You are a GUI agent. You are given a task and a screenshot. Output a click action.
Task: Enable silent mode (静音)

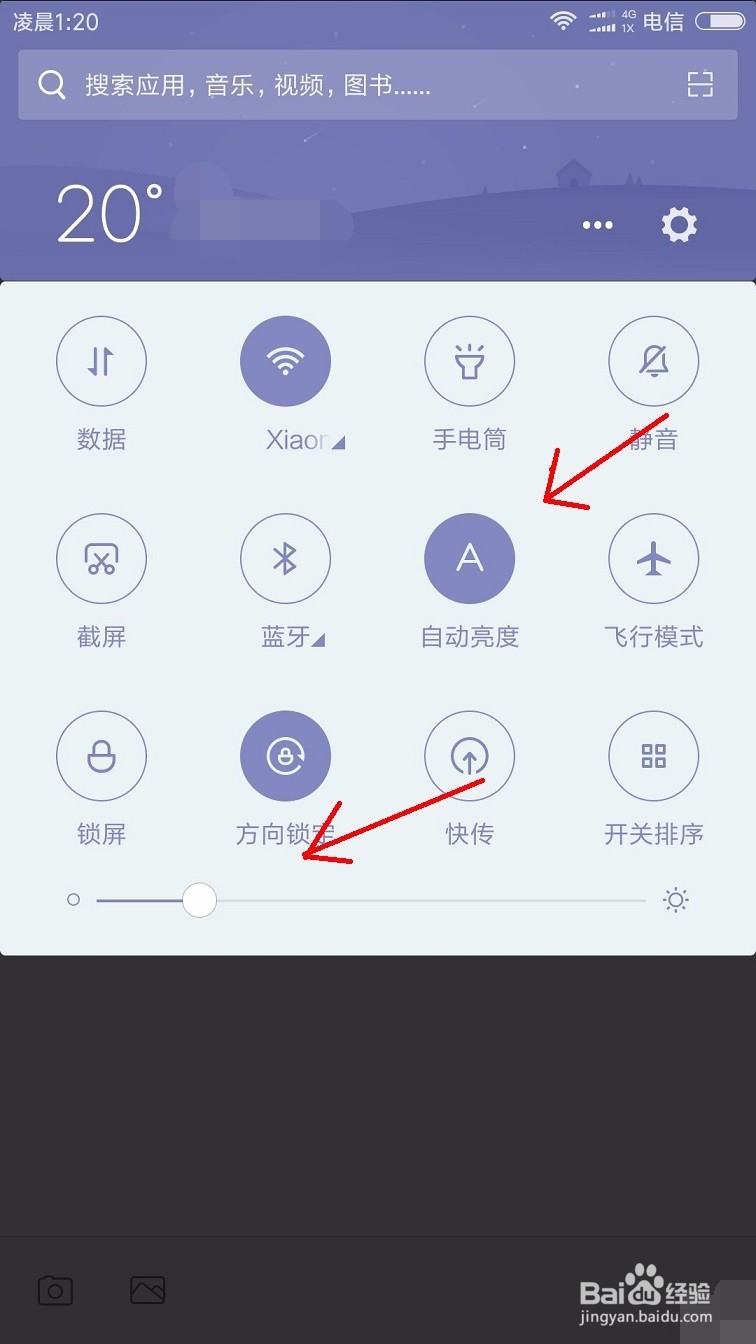coord(654,361)
